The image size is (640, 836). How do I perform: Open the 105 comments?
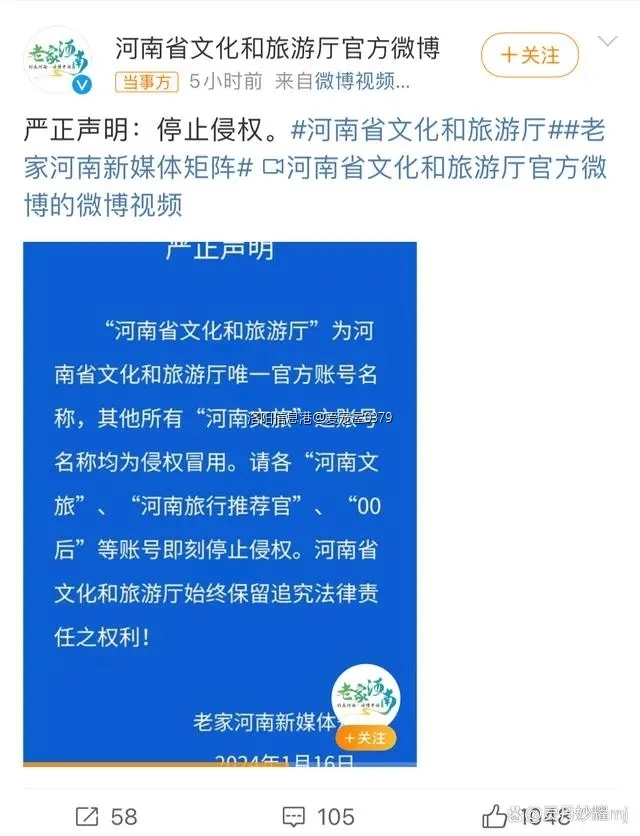(x=318, y=815)
